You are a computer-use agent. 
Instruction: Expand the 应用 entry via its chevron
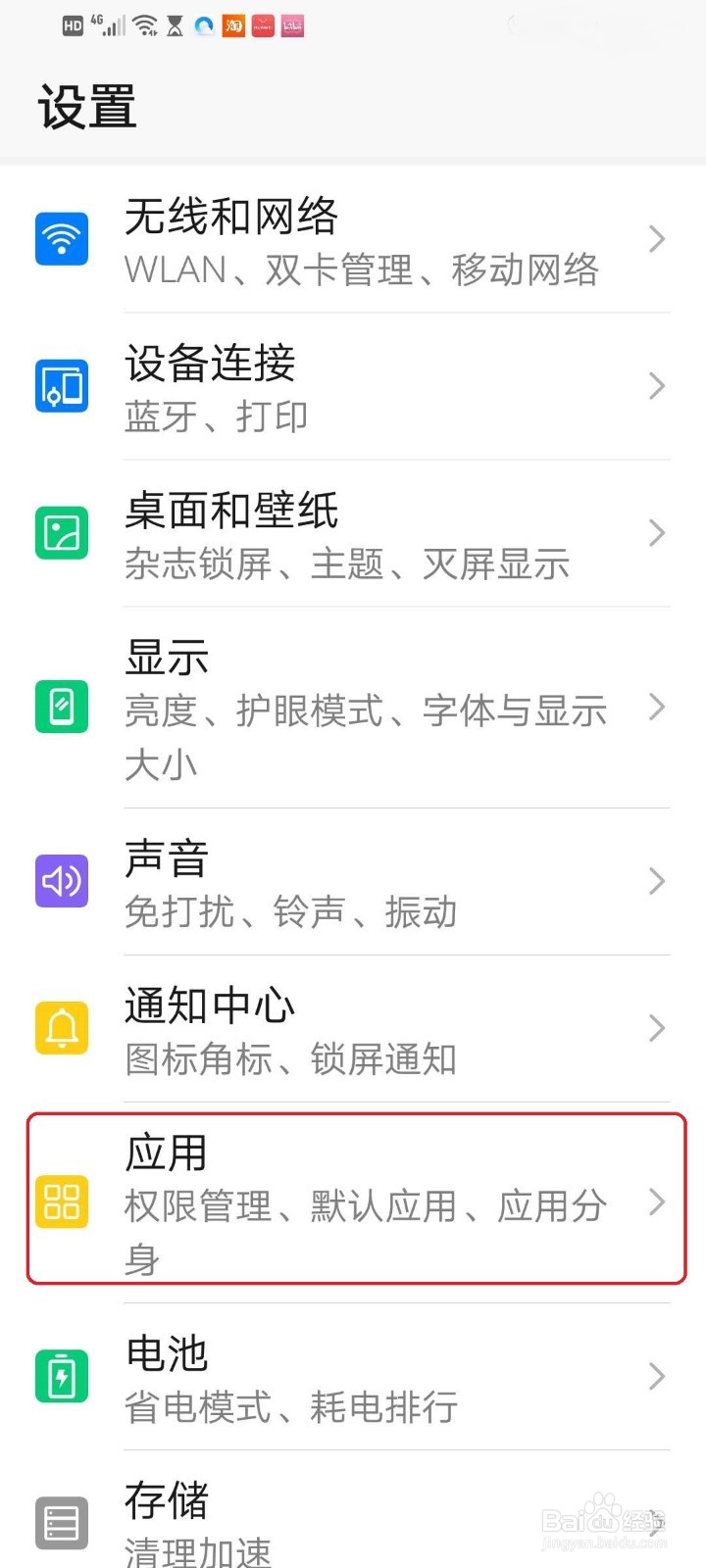click(658, 1203)
